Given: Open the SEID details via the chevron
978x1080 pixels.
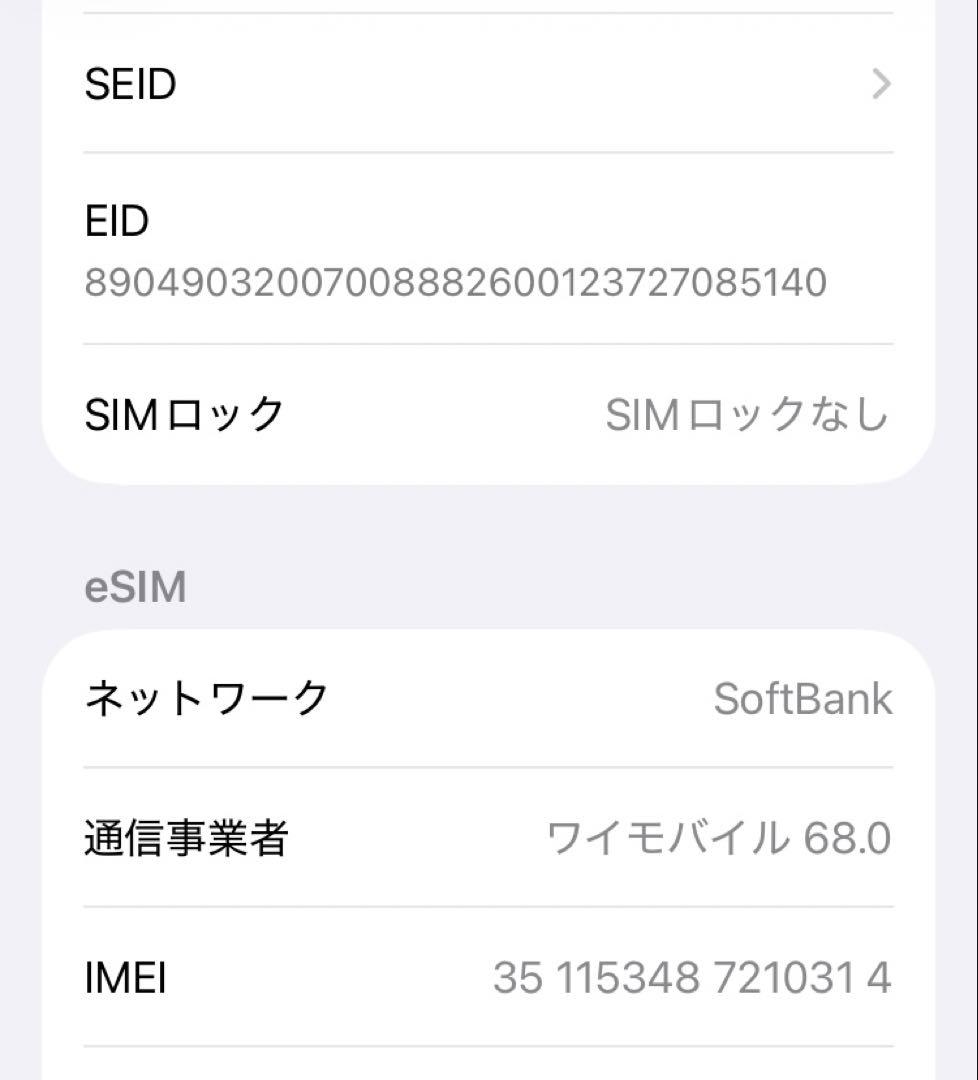Looking at the screenshot, I should point(881,84).
